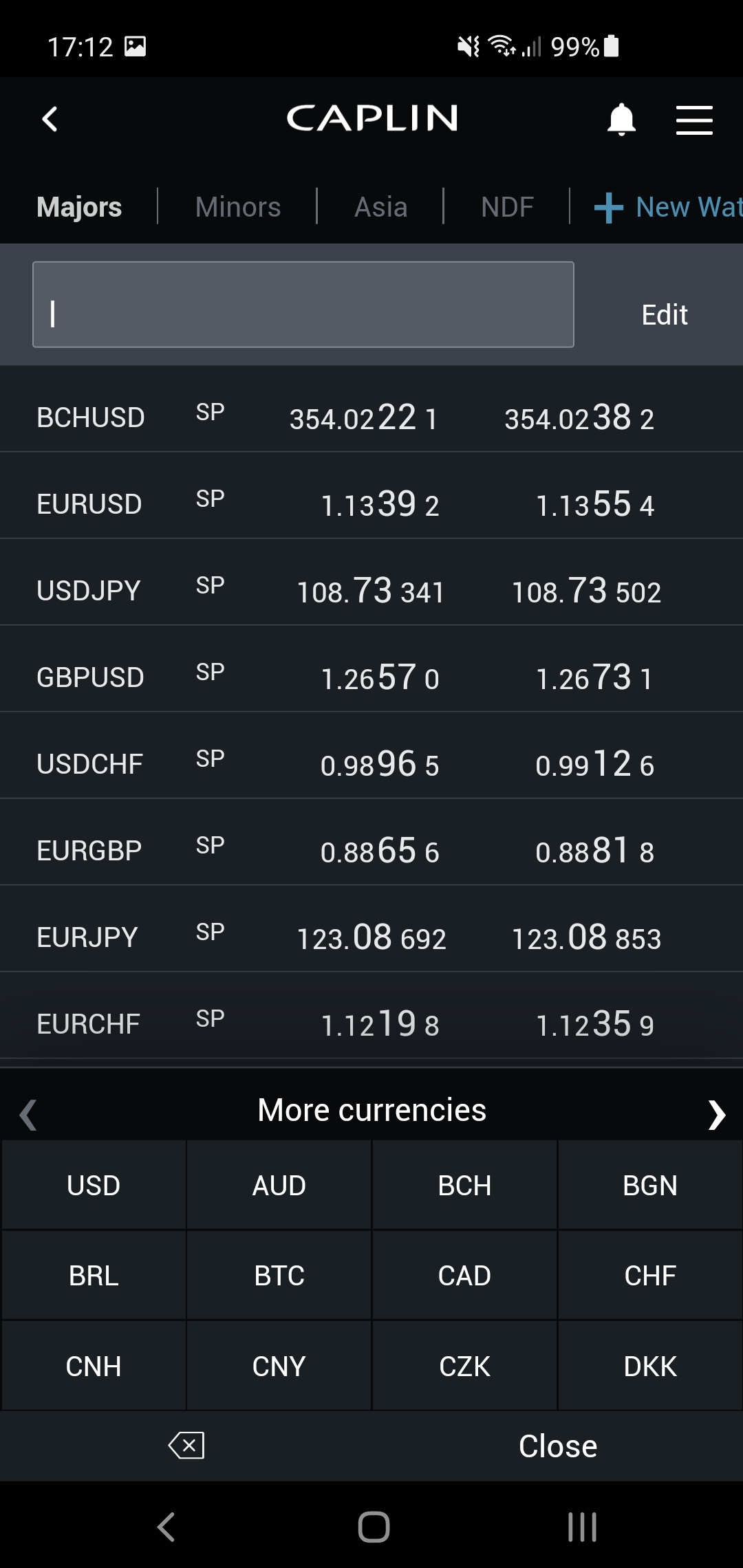The height and width of the screenshot is (1568, 743).
Task: Switch to the Asia tab
Action: 380,207
